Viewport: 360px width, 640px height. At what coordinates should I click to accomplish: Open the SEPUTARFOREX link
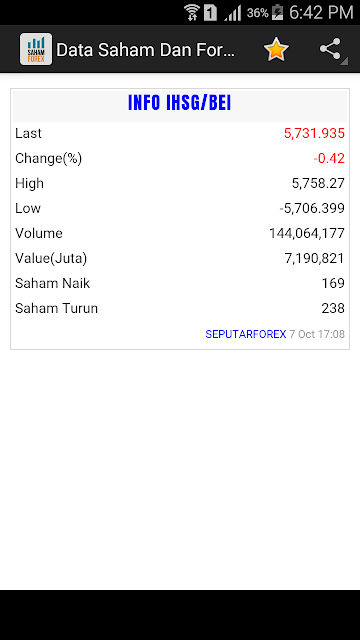pos(246,334)
